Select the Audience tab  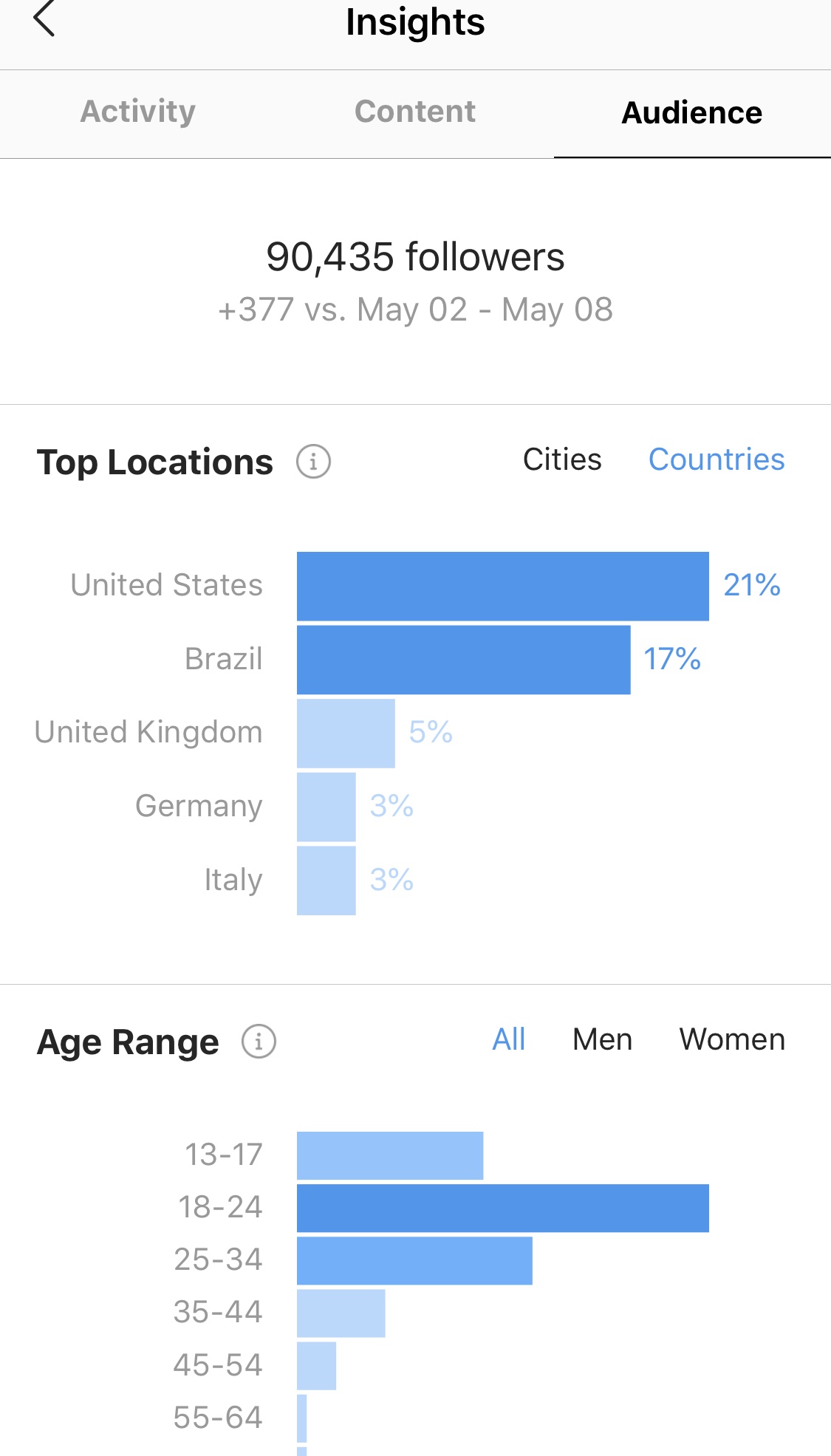pos(692,113)
